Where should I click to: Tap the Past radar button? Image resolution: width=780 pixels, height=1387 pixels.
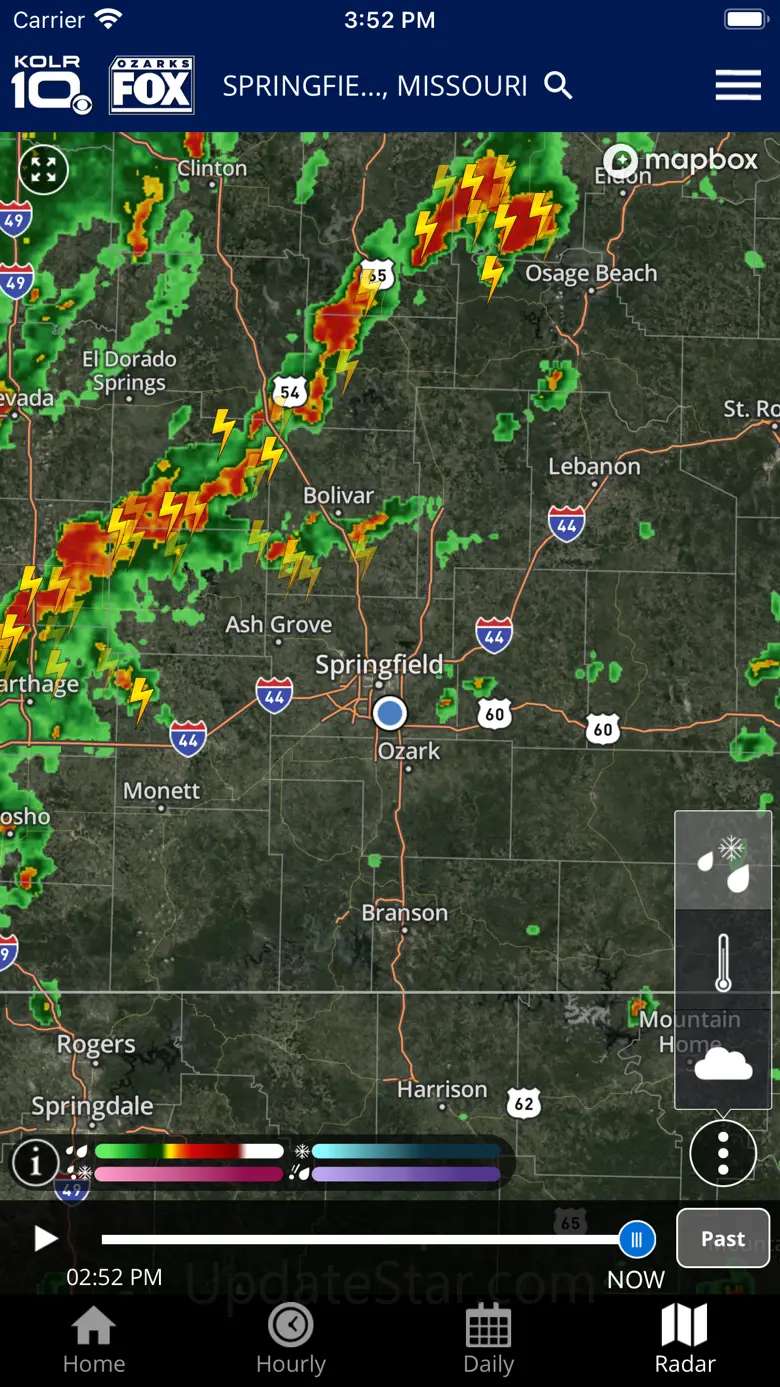tap(723, 1239)
